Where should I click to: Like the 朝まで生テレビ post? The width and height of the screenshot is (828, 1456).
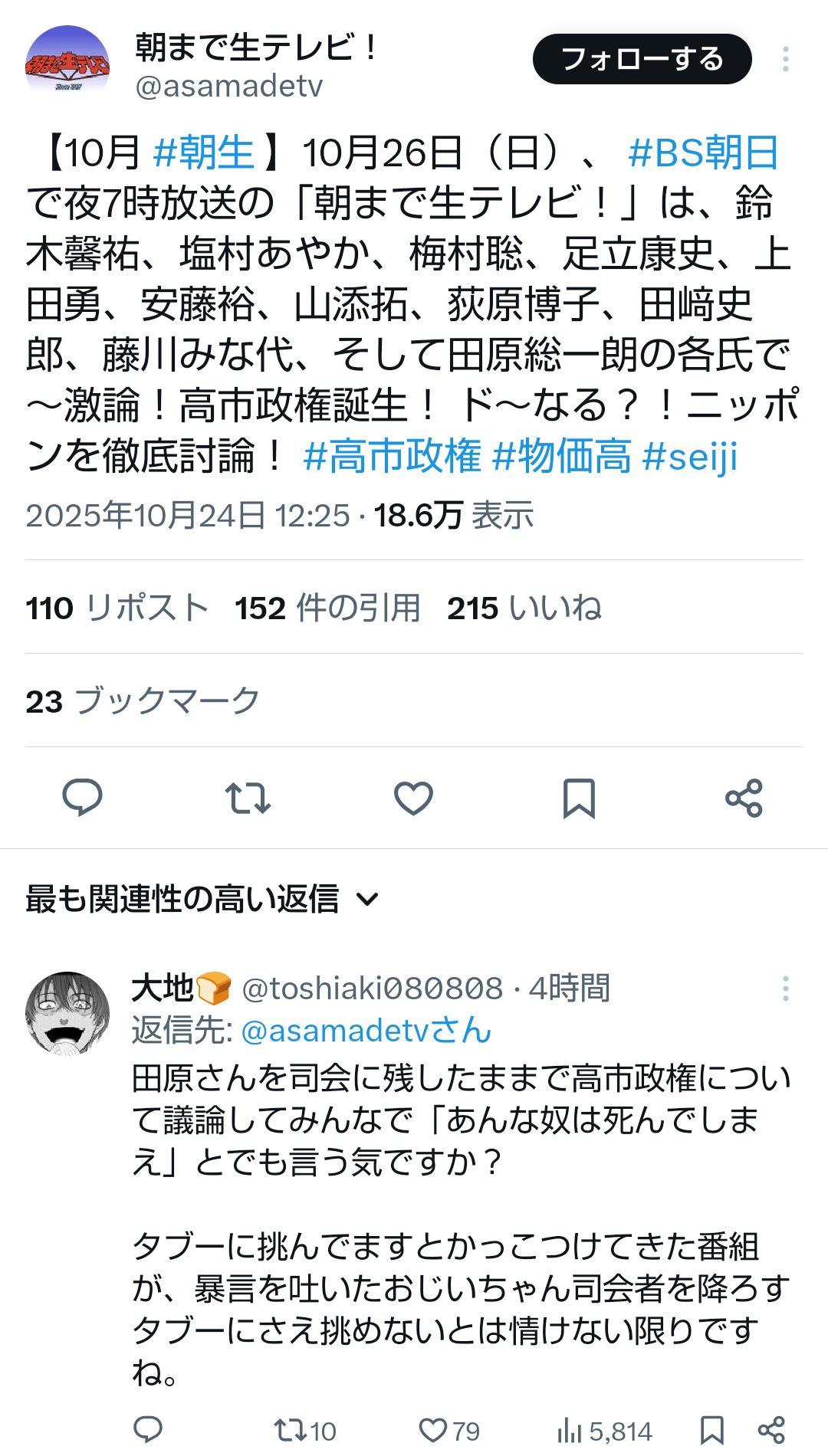coord(413,798)
